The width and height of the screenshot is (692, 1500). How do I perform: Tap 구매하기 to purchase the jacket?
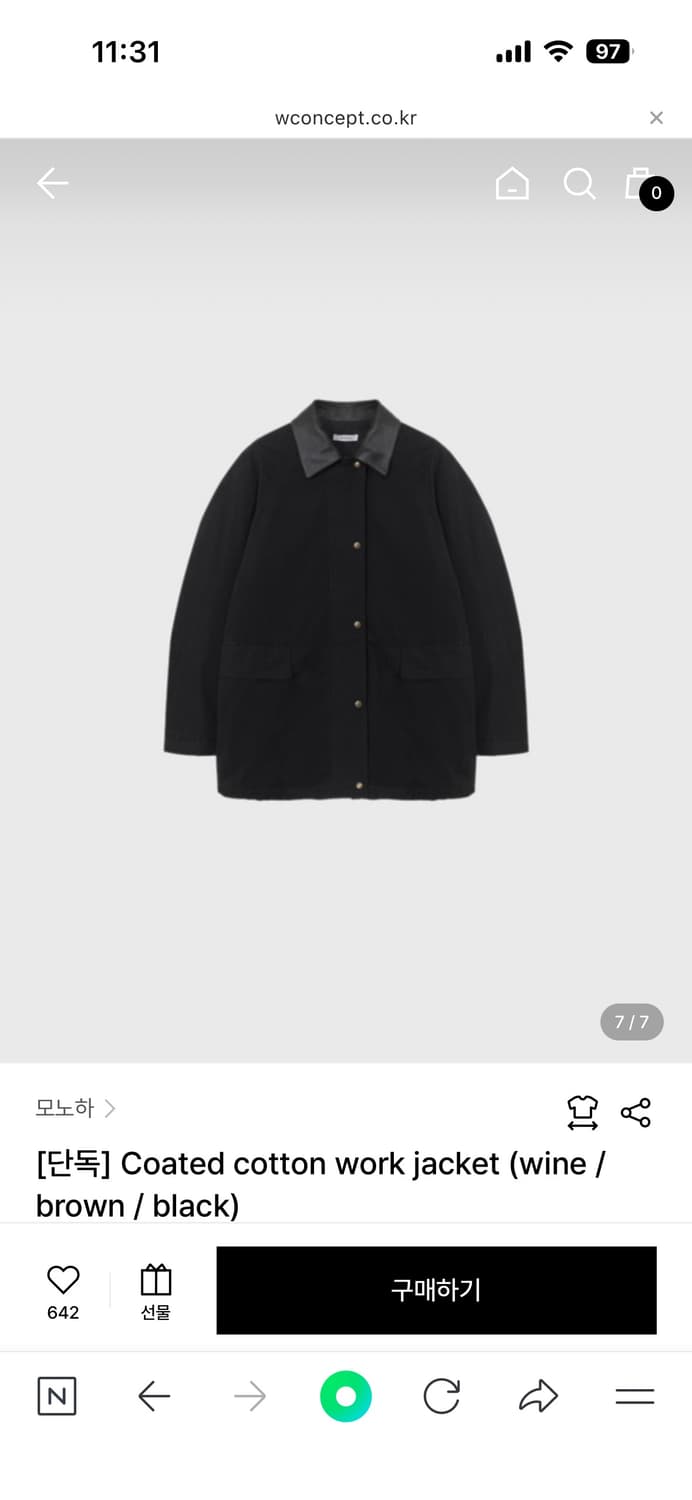[436, 1290]
